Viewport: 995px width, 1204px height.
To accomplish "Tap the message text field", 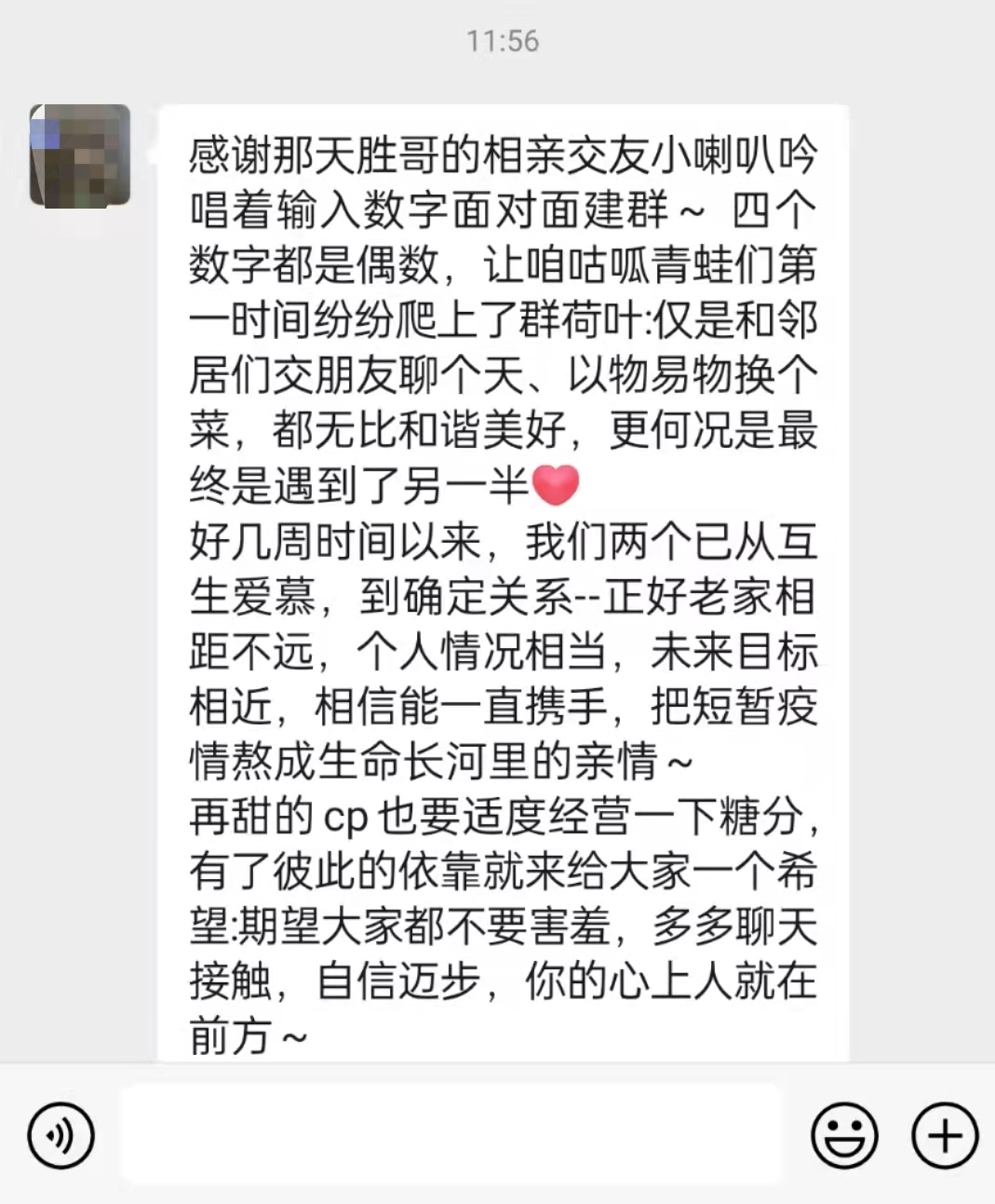I will point(450,1134).
